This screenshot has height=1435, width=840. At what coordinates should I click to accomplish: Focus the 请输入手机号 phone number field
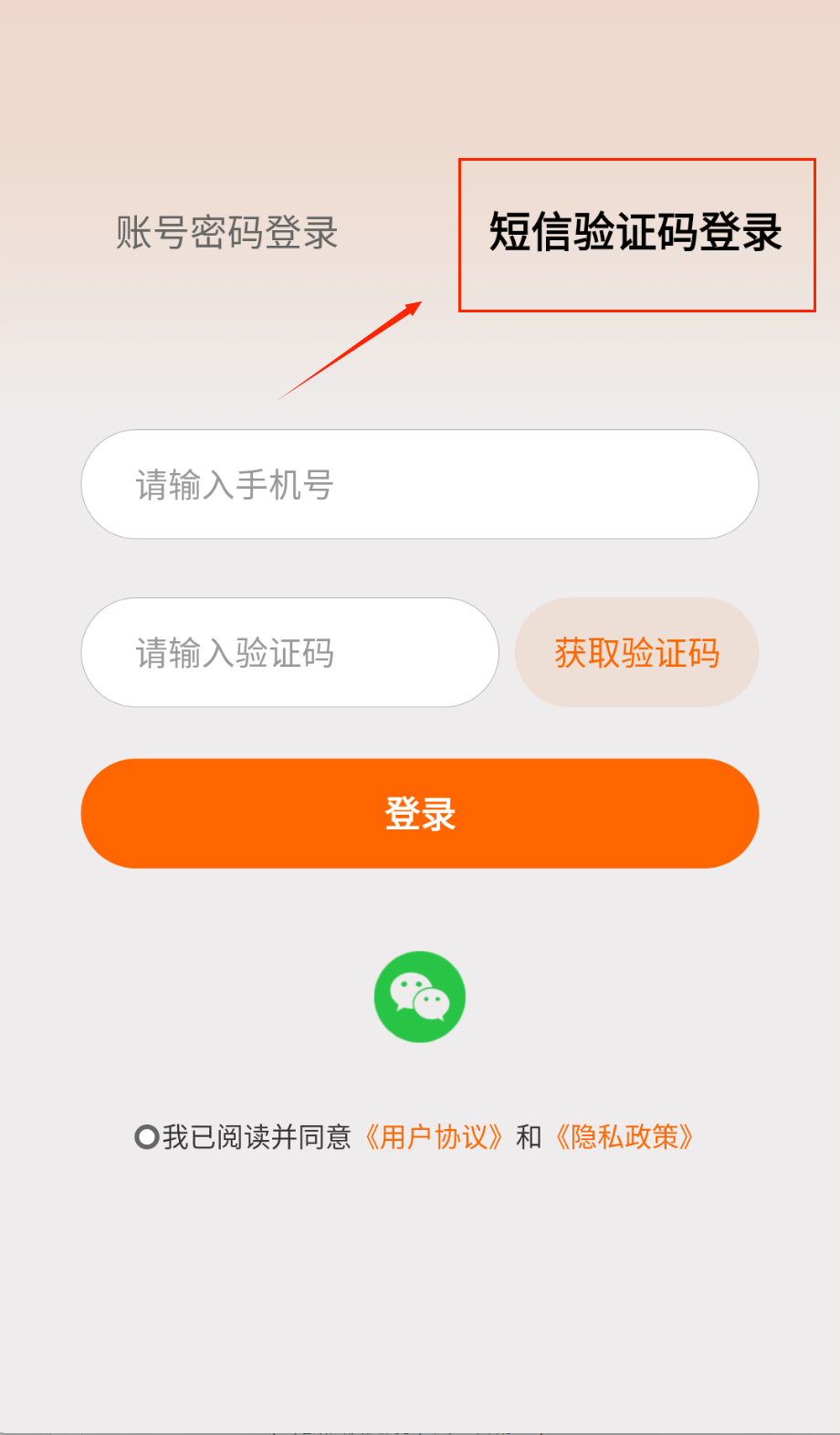pyautogui.click(x=420, y=484)
